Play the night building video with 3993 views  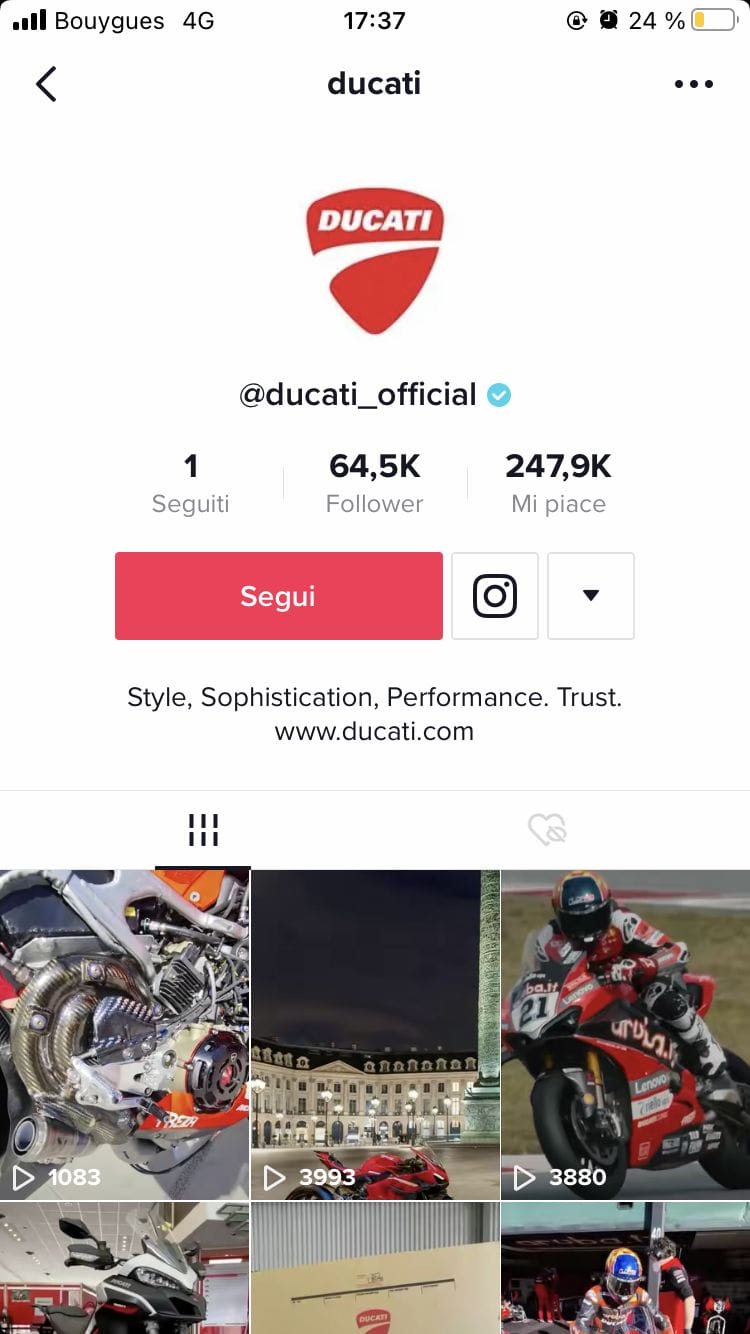point(374,1034)
